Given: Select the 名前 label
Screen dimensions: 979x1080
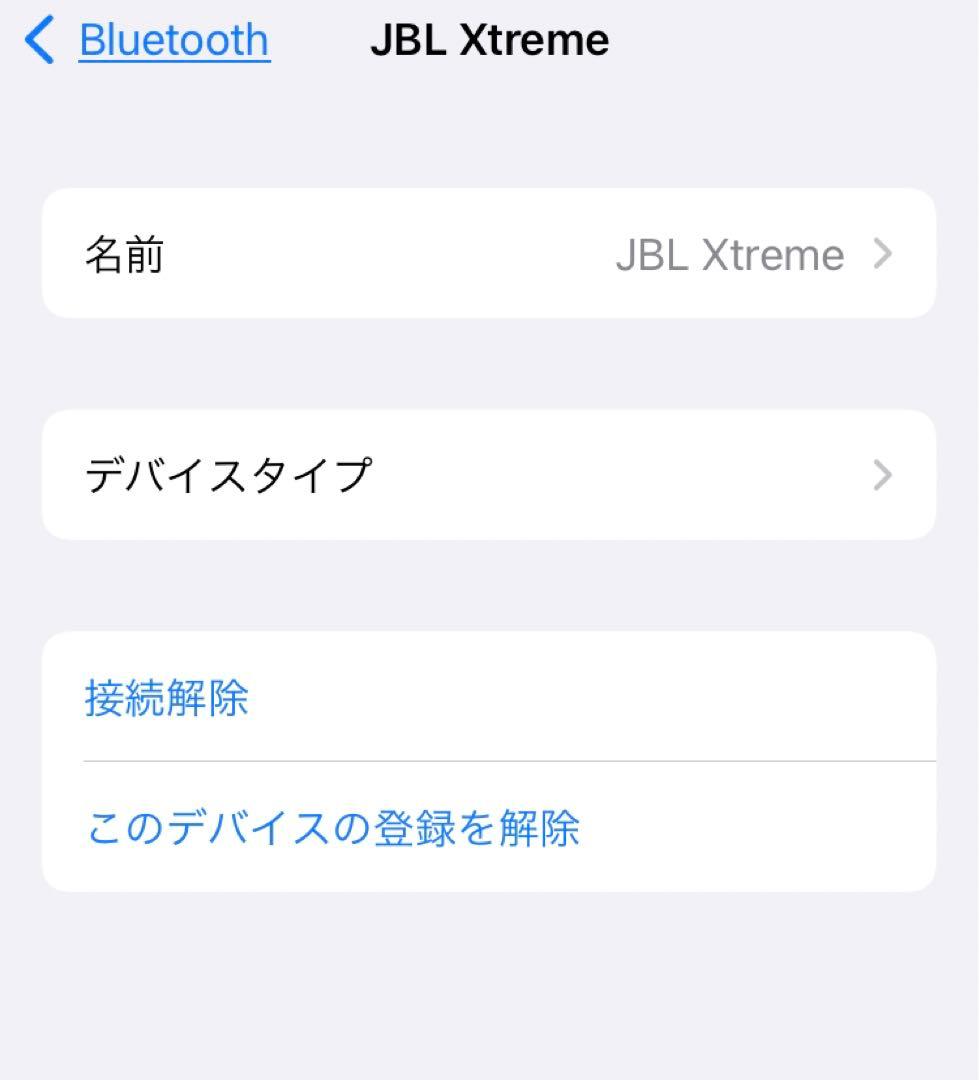Looking at the screenshot, I should tap(124, 253).
